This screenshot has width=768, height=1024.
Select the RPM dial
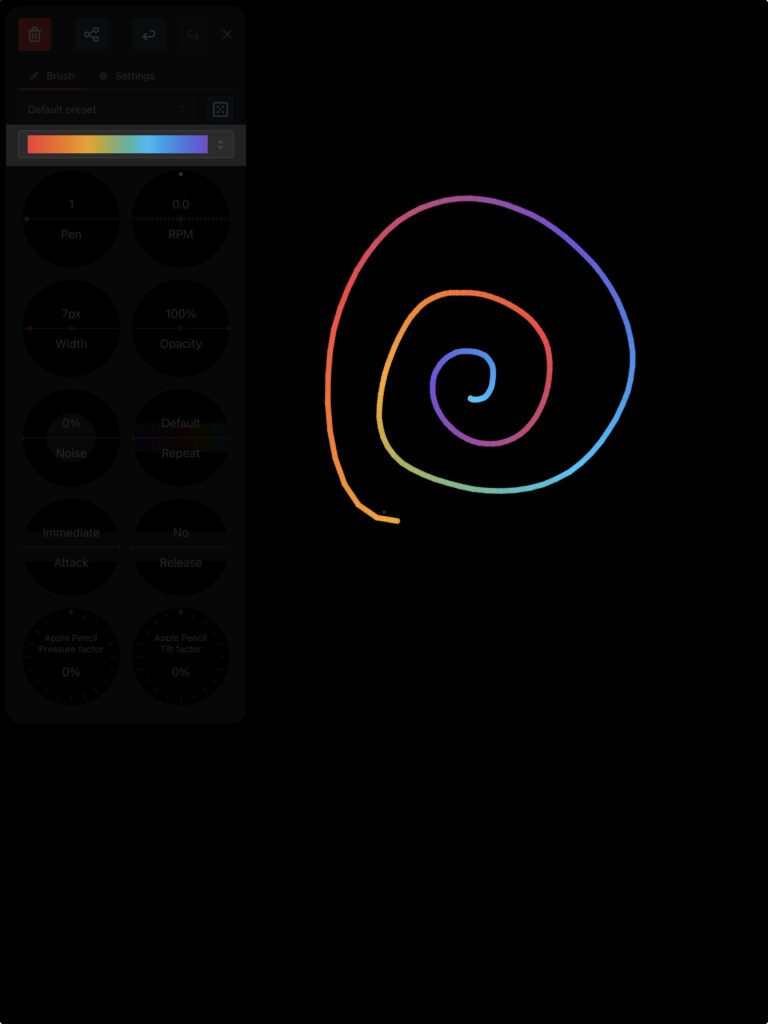coord(180,218)
